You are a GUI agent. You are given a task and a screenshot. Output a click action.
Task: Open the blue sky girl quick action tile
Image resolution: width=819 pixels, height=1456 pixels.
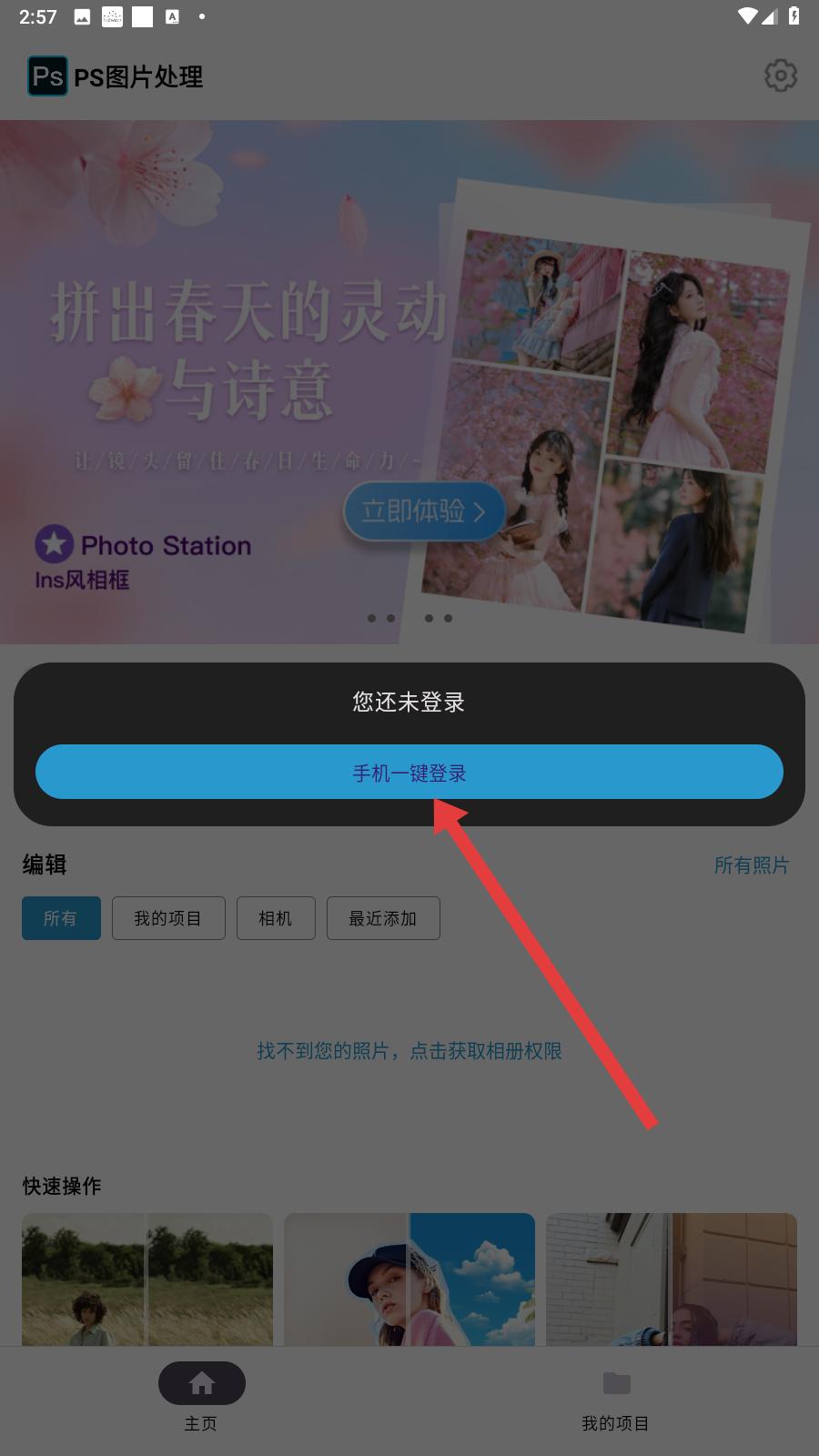coord(409,1279)
